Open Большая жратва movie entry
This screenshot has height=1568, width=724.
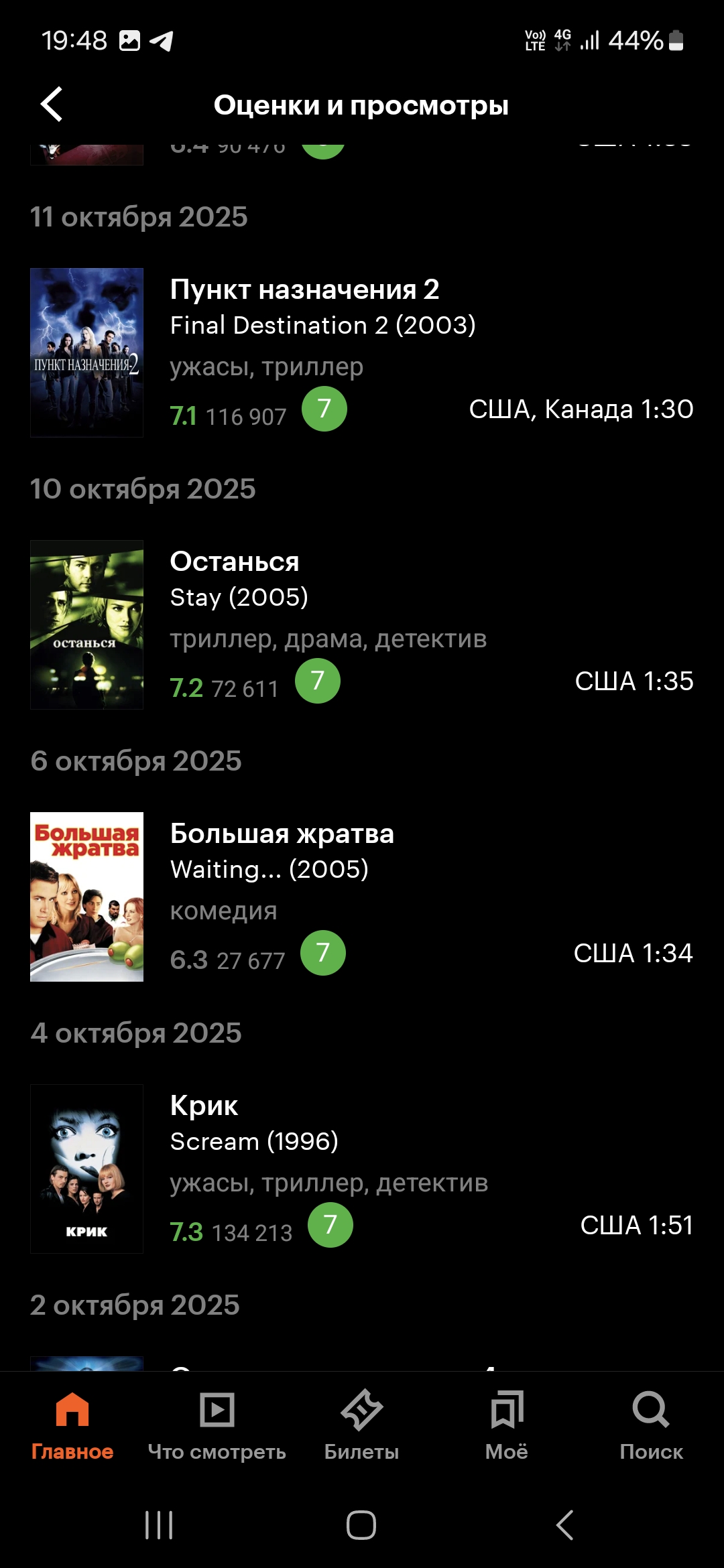[282, 834]
